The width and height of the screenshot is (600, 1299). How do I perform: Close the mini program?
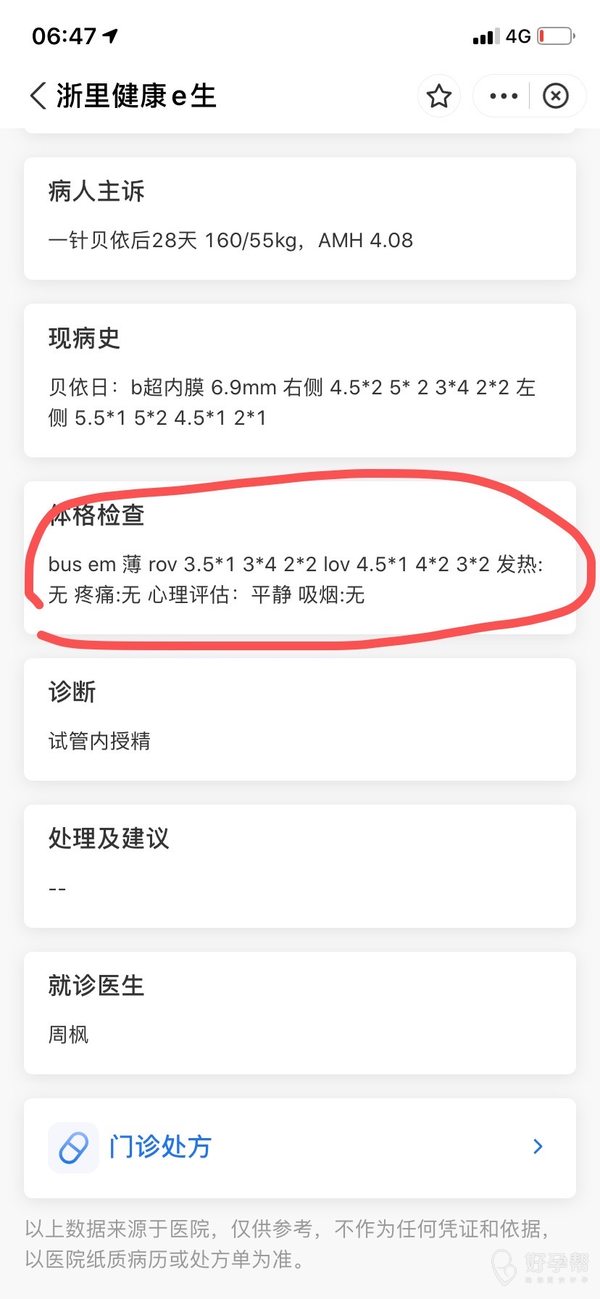pyautogui.click(x=555, y=96)
